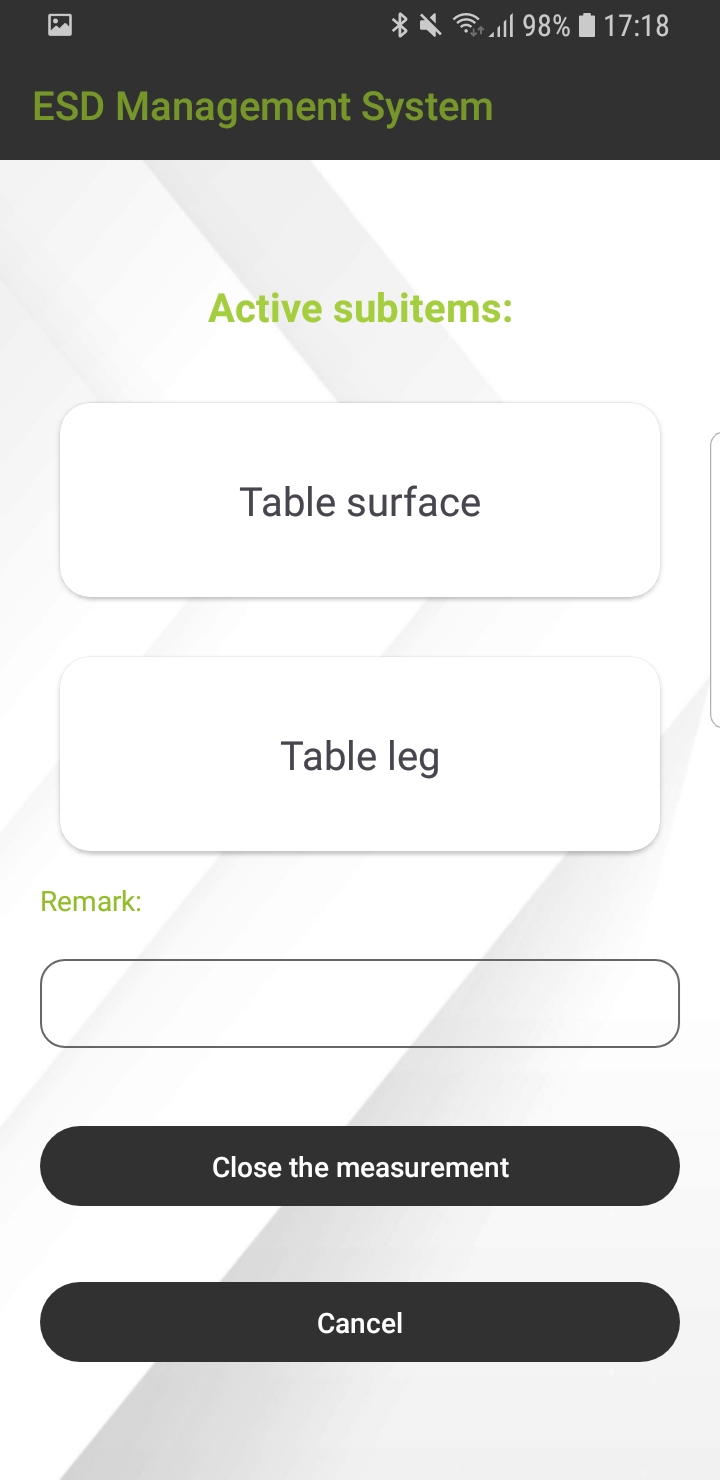Open the Table surface subitem
The image size is (720, 1480).
click(x=360, y=500)
